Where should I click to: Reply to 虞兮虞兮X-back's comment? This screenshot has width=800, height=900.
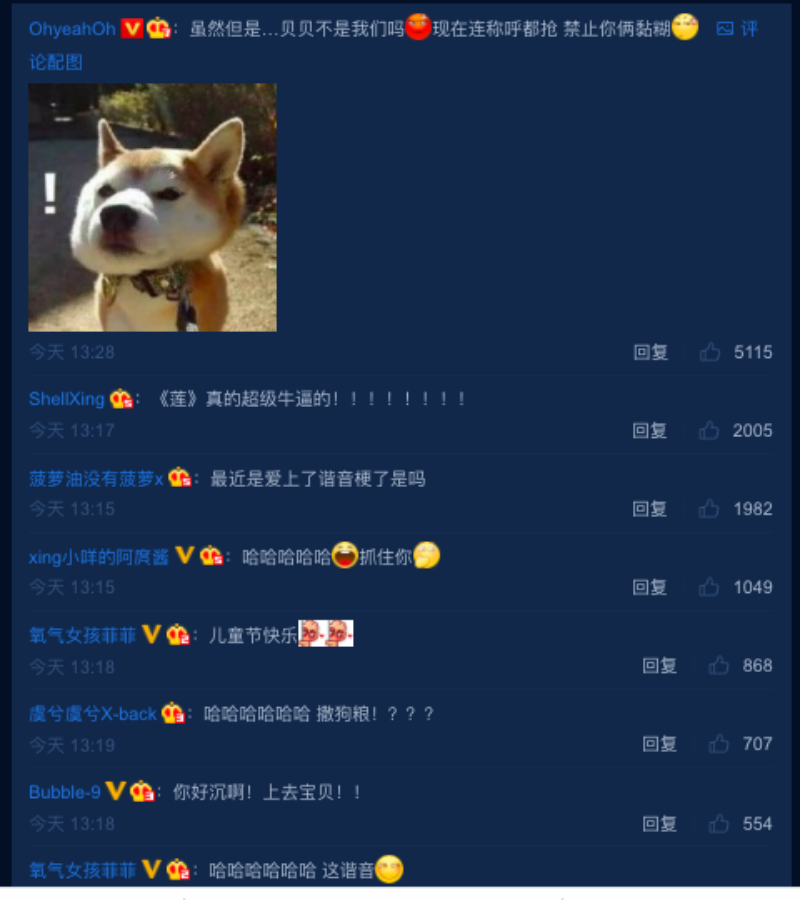[659, 744]
